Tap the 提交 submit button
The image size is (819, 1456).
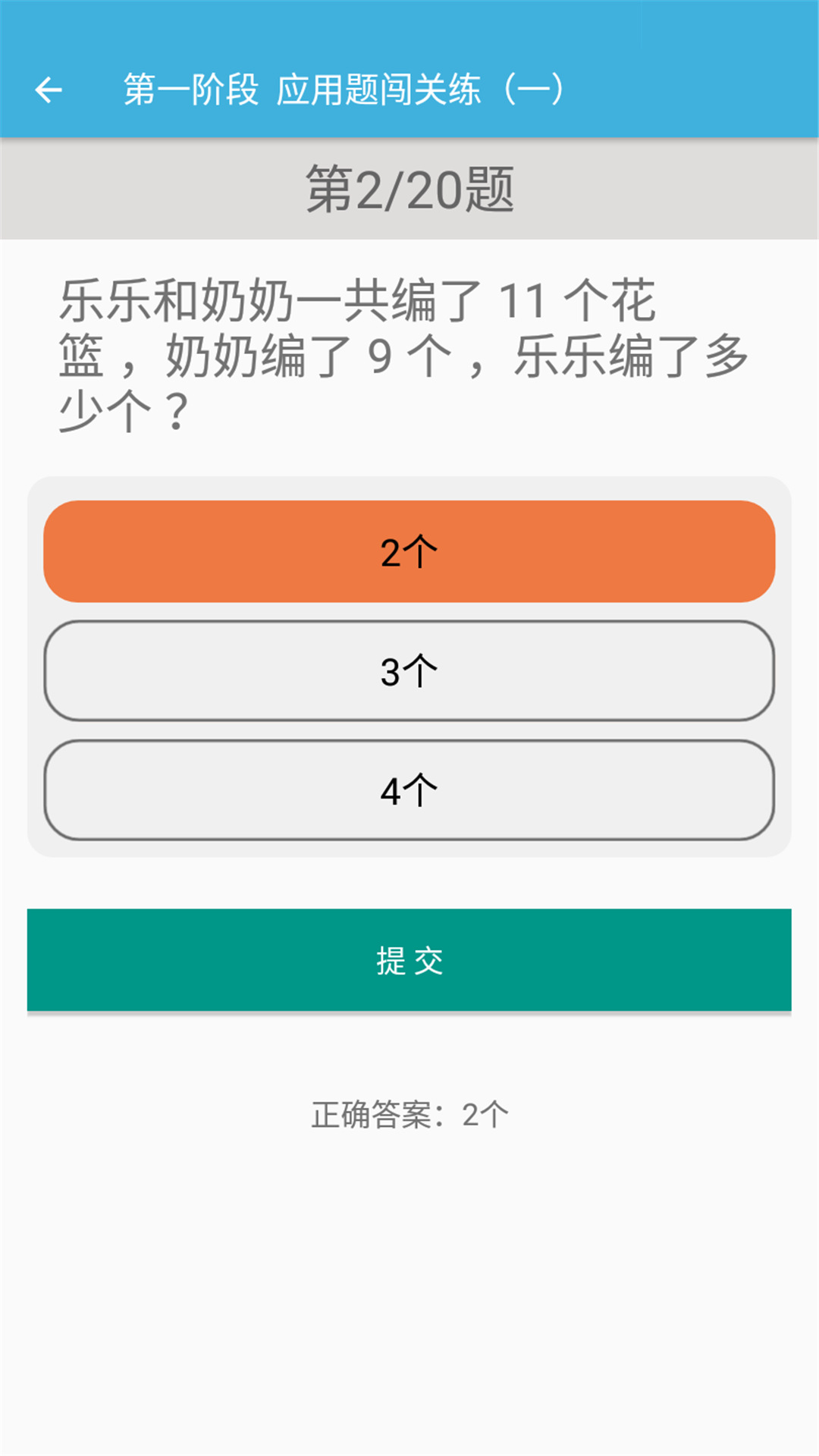tap(409, 960)
